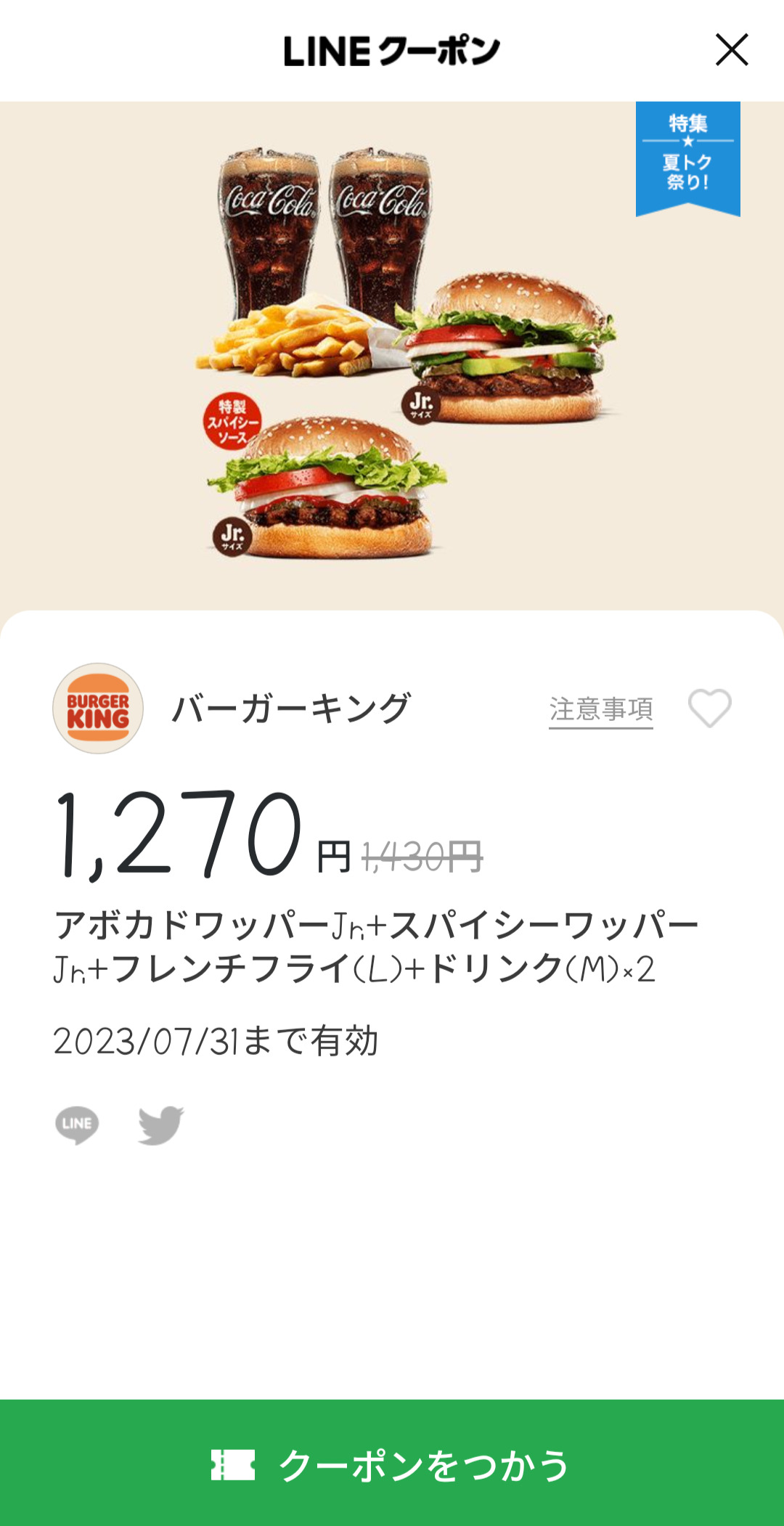Favorite this Burger King coupon
The image size is (784, 1526).
(x=709, y=708)
